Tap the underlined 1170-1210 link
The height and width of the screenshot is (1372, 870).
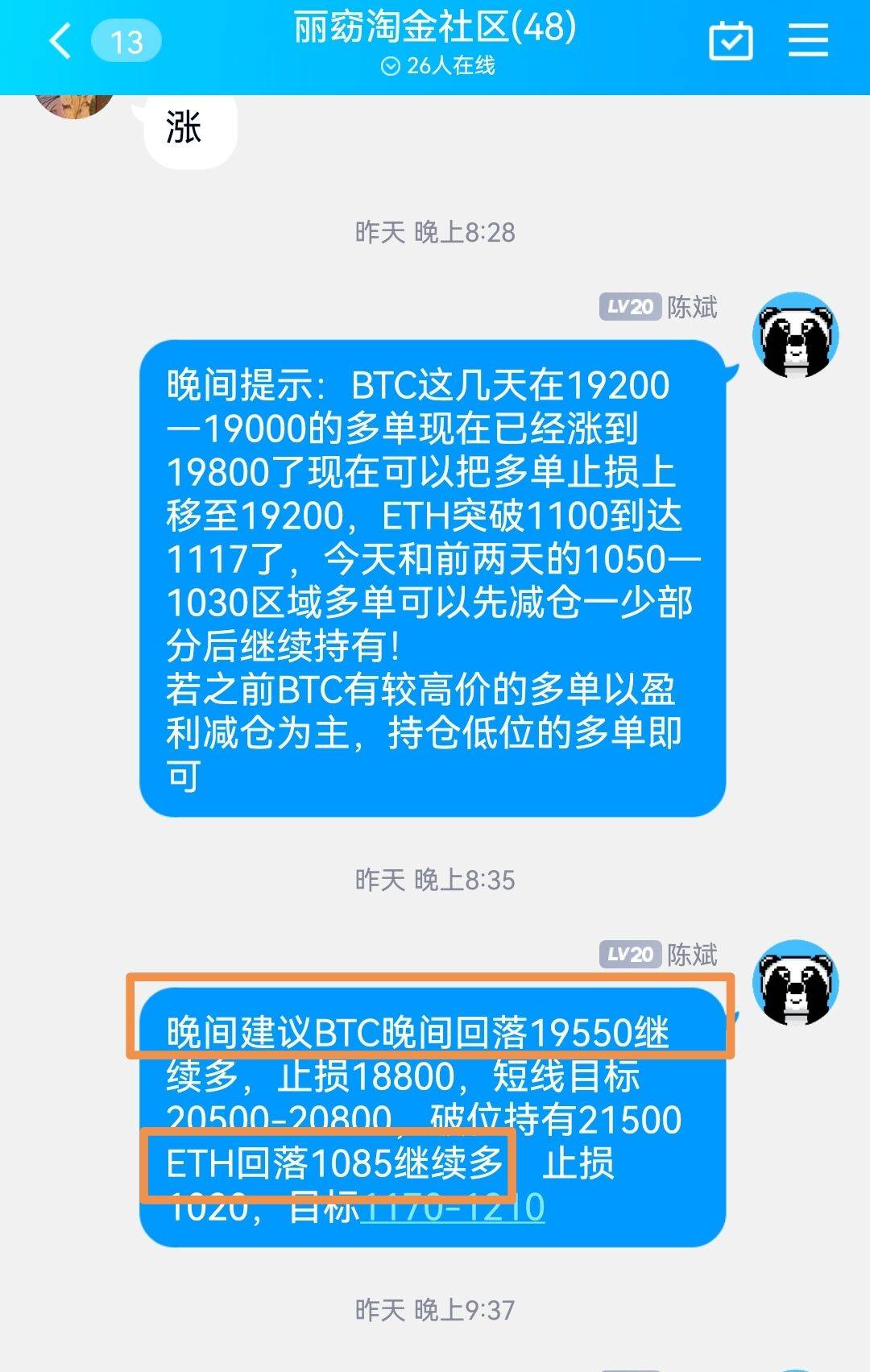point(453,1208)
